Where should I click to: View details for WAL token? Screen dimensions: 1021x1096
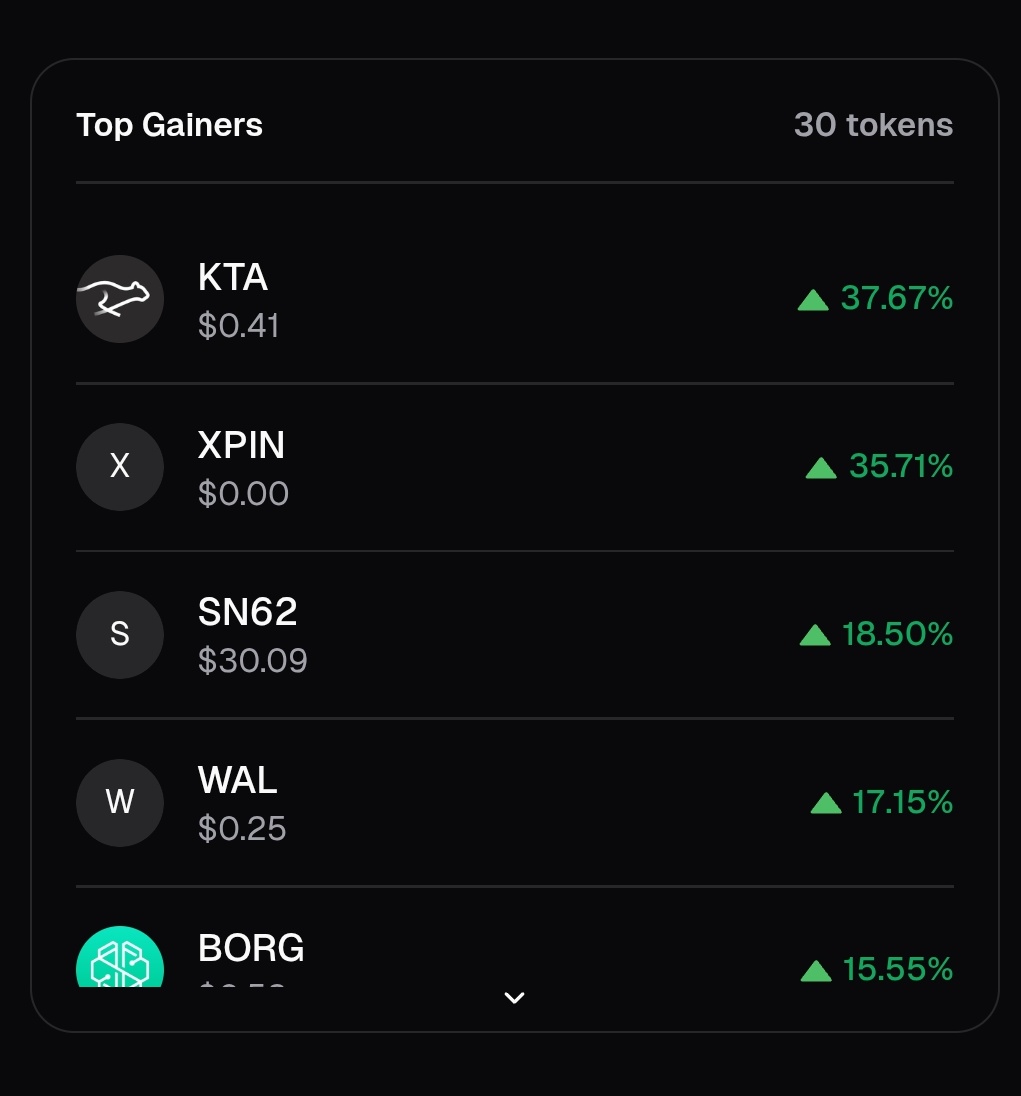click(x=514, y=802)
